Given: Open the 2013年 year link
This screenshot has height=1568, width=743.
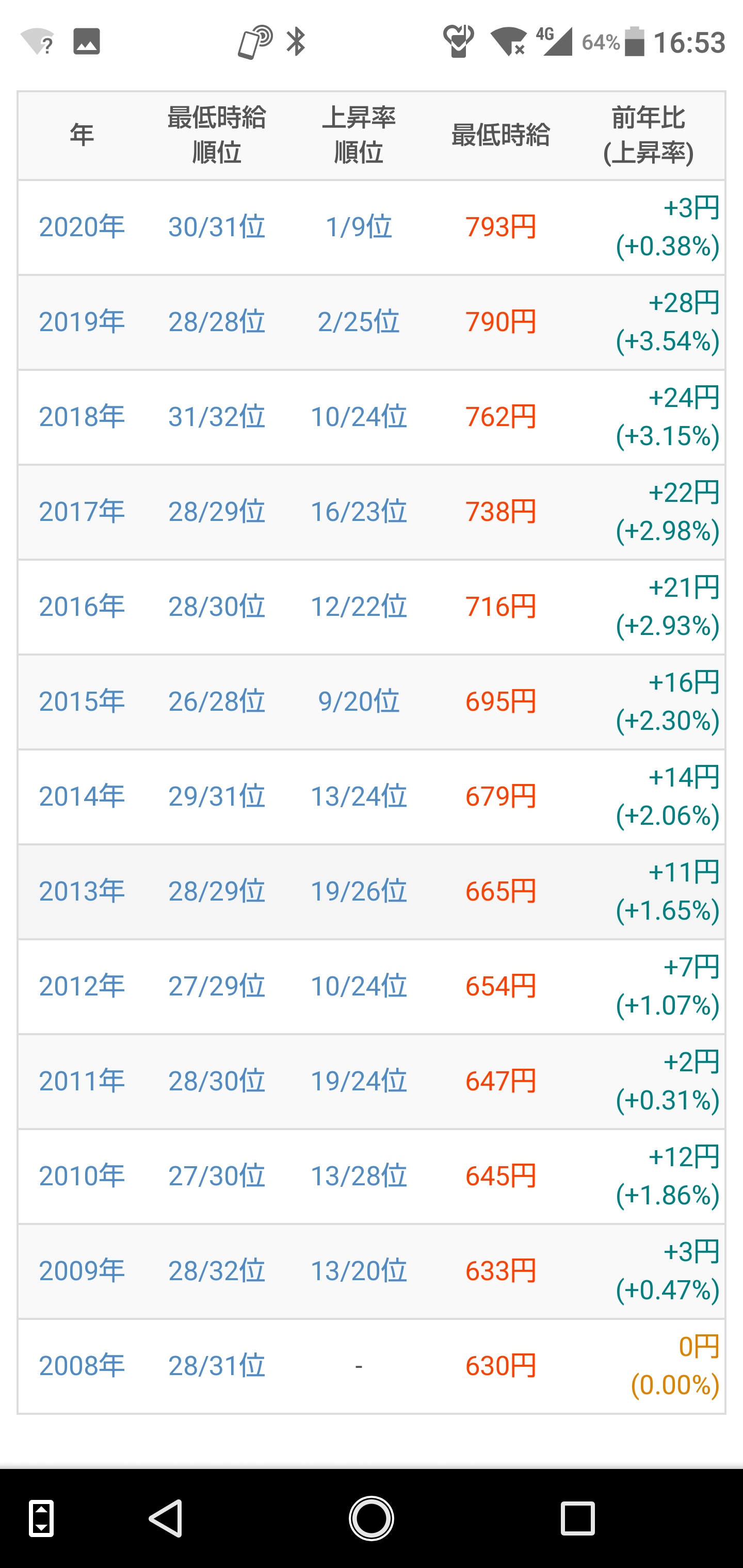Looking at the screenshot, I should [82, 892].
